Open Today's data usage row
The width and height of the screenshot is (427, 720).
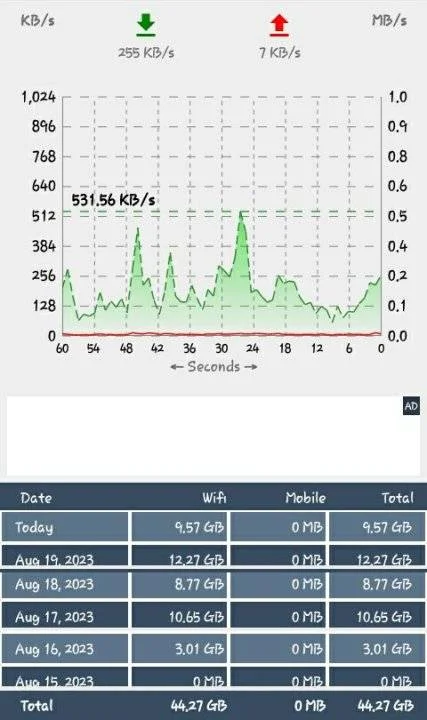214,527
